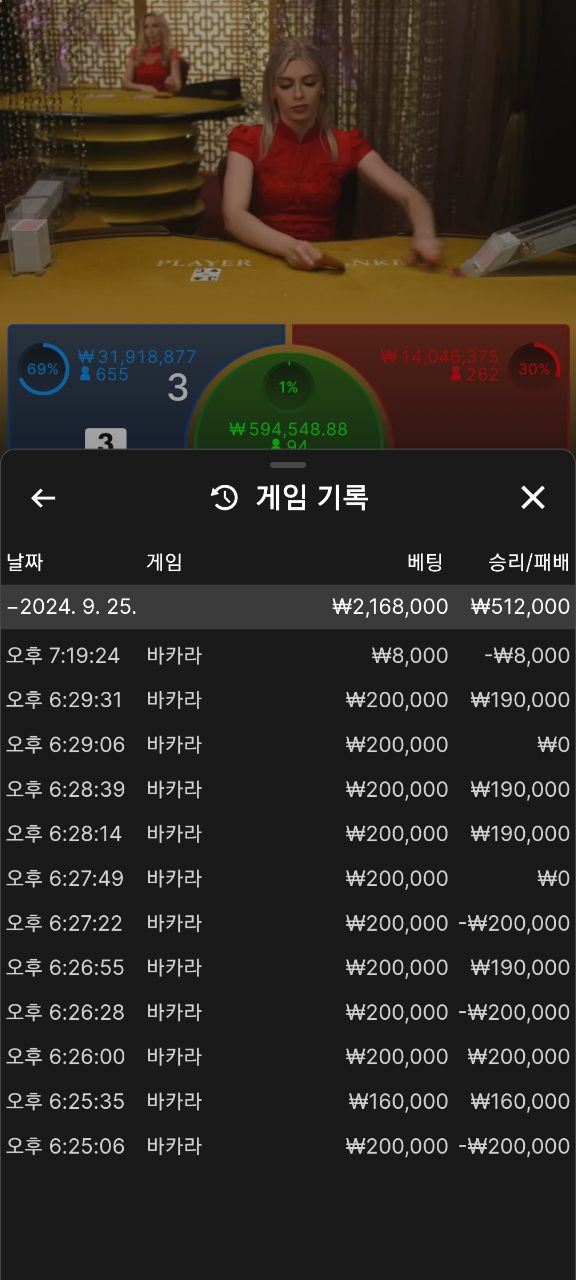Collapse the 2024. 9. 25. date group
The image size is (576, 1280).
[288, 607]
